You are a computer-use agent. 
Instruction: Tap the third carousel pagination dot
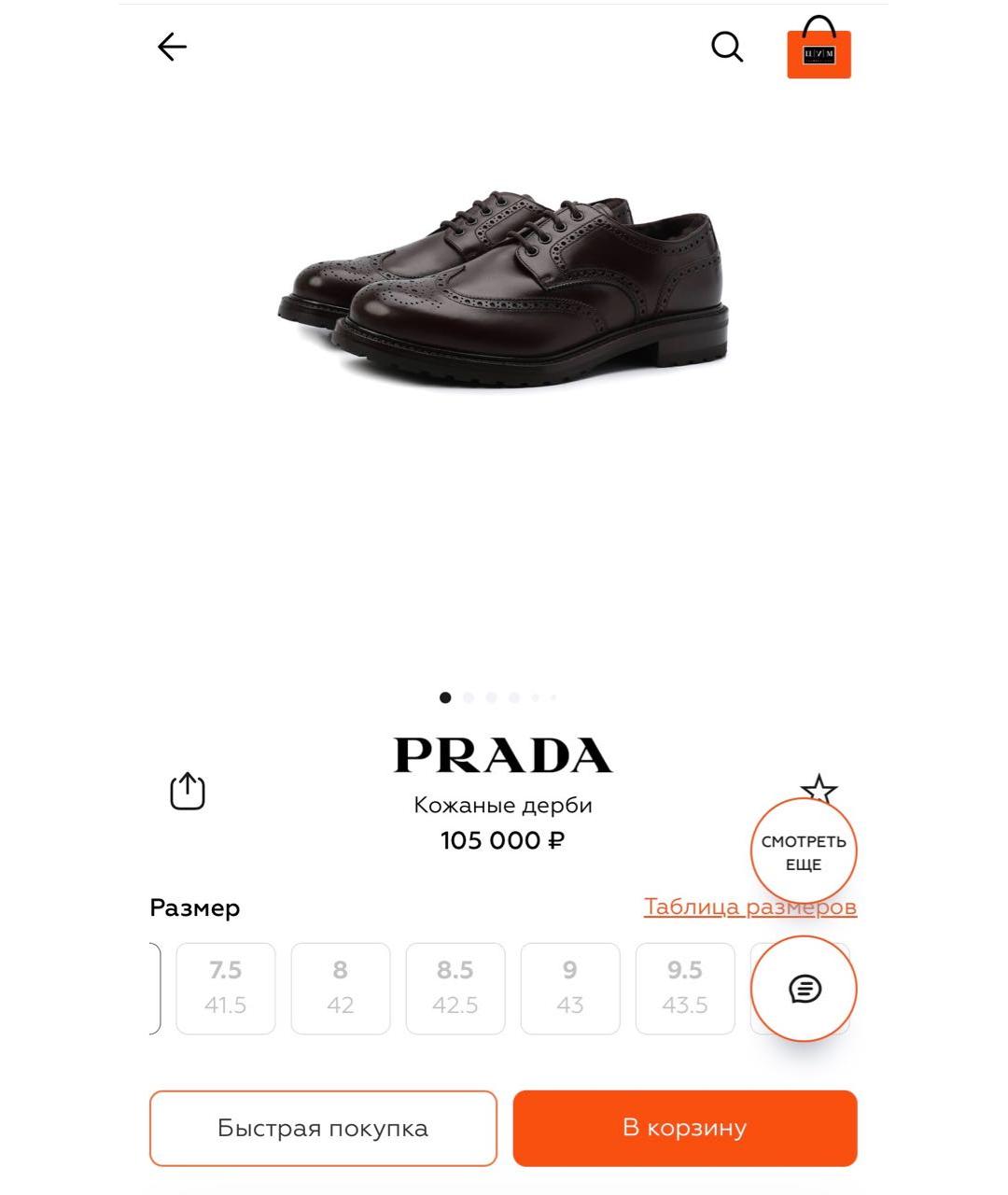490,696
